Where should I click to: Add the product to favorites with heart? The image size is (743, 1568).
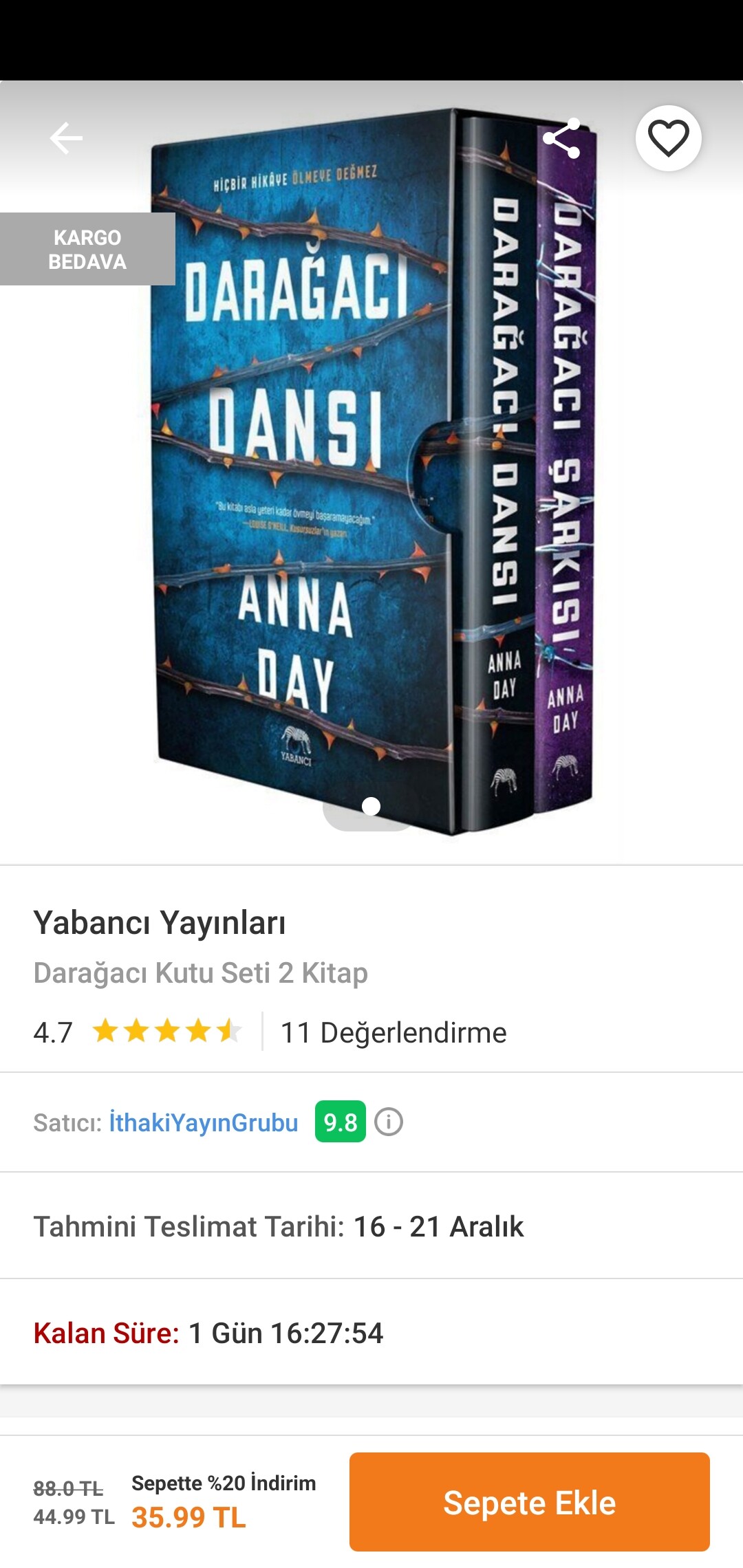(x=669, y=138)
